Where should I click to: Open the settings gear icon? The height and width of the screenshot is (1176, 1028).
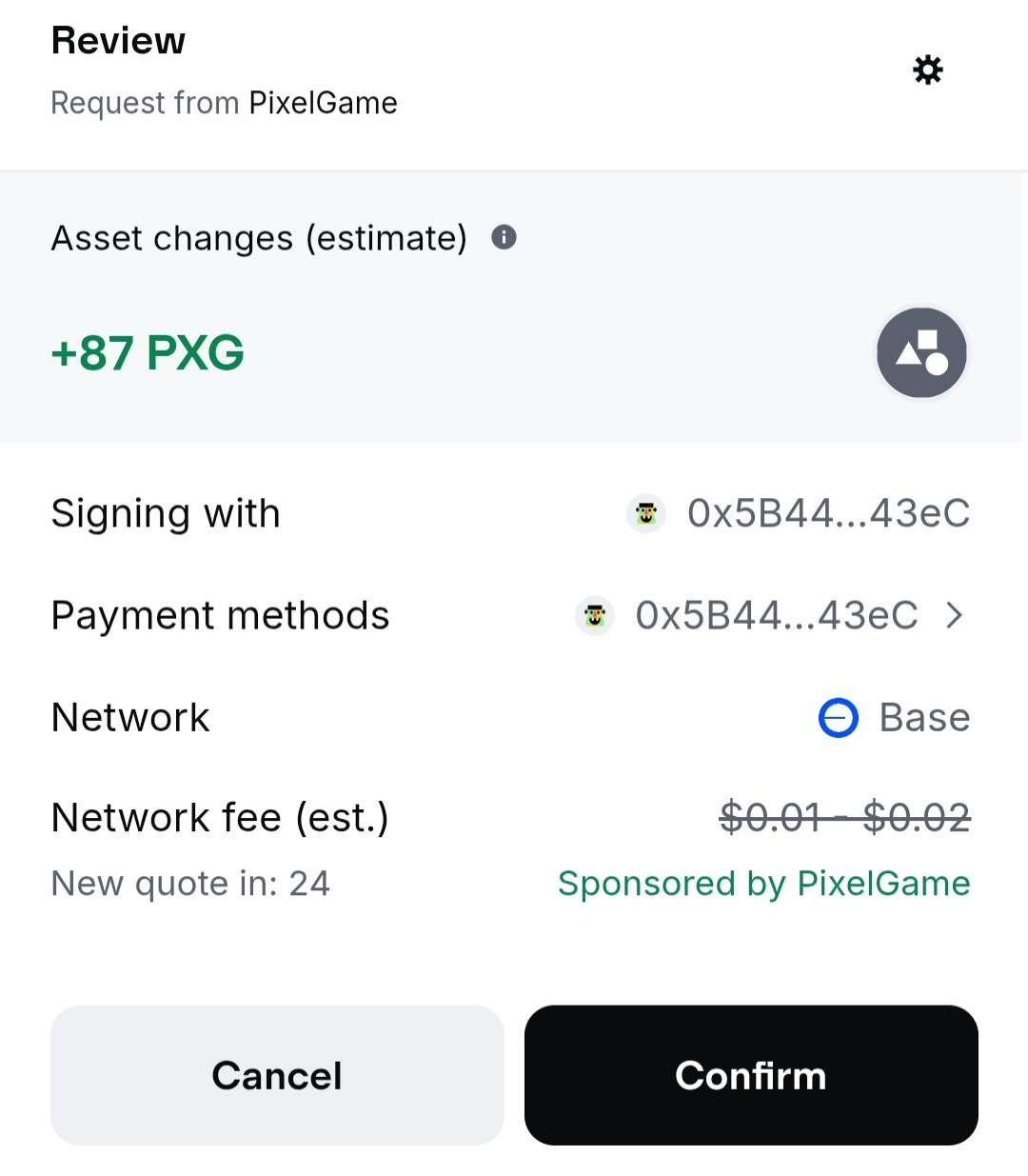coord(927,70)
